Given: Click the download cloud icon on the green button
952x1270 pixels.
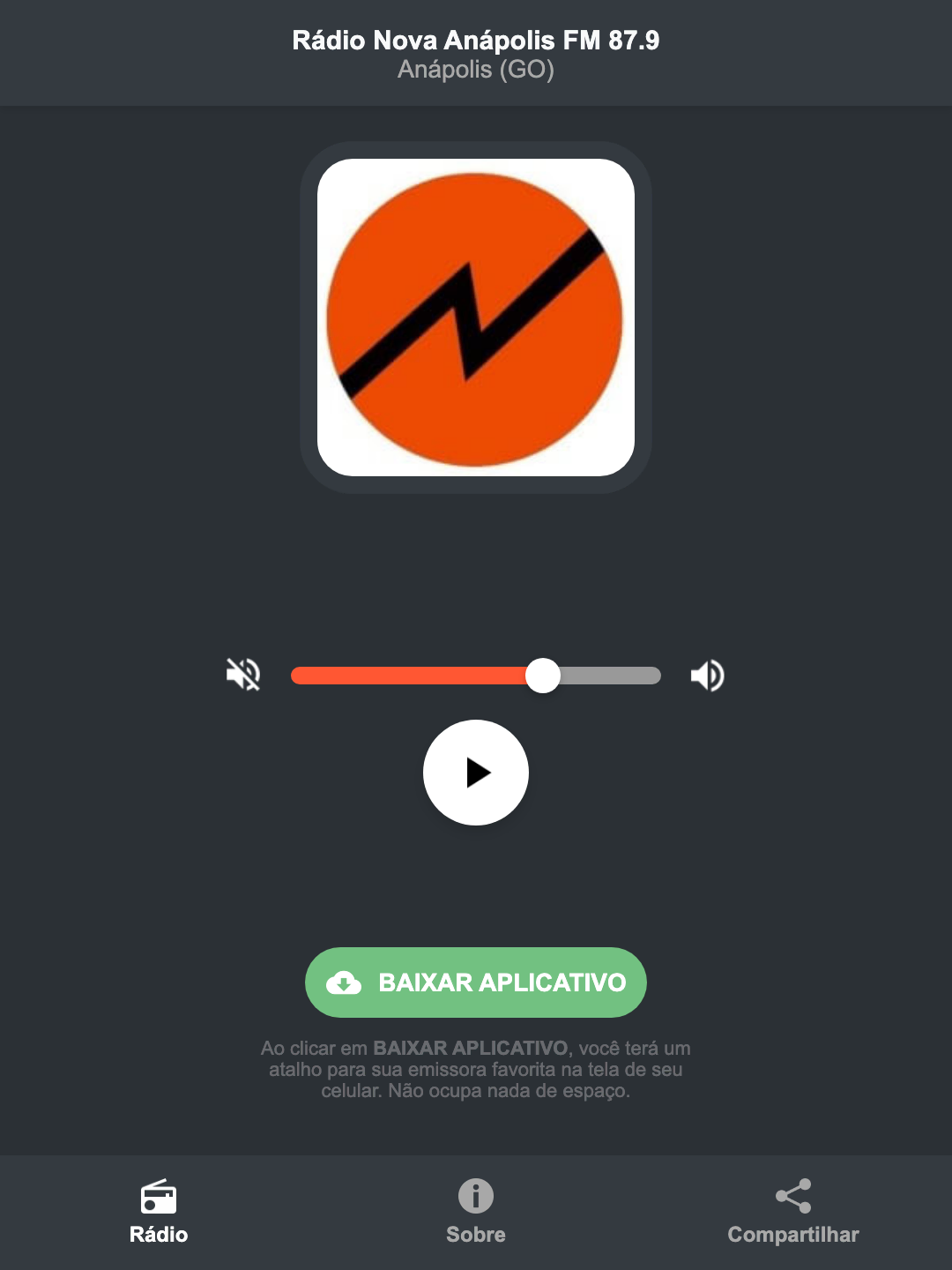Looking at the screenshot, I should coord(346,982).
